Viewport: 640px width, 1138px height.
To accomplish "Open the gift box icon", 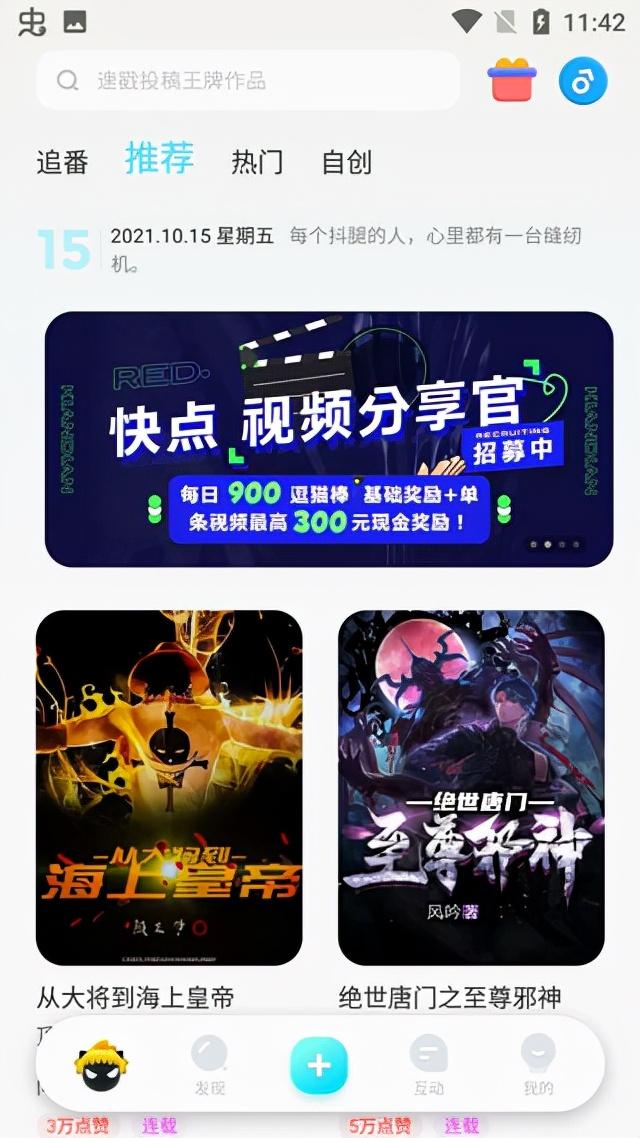I will point(512,80).
